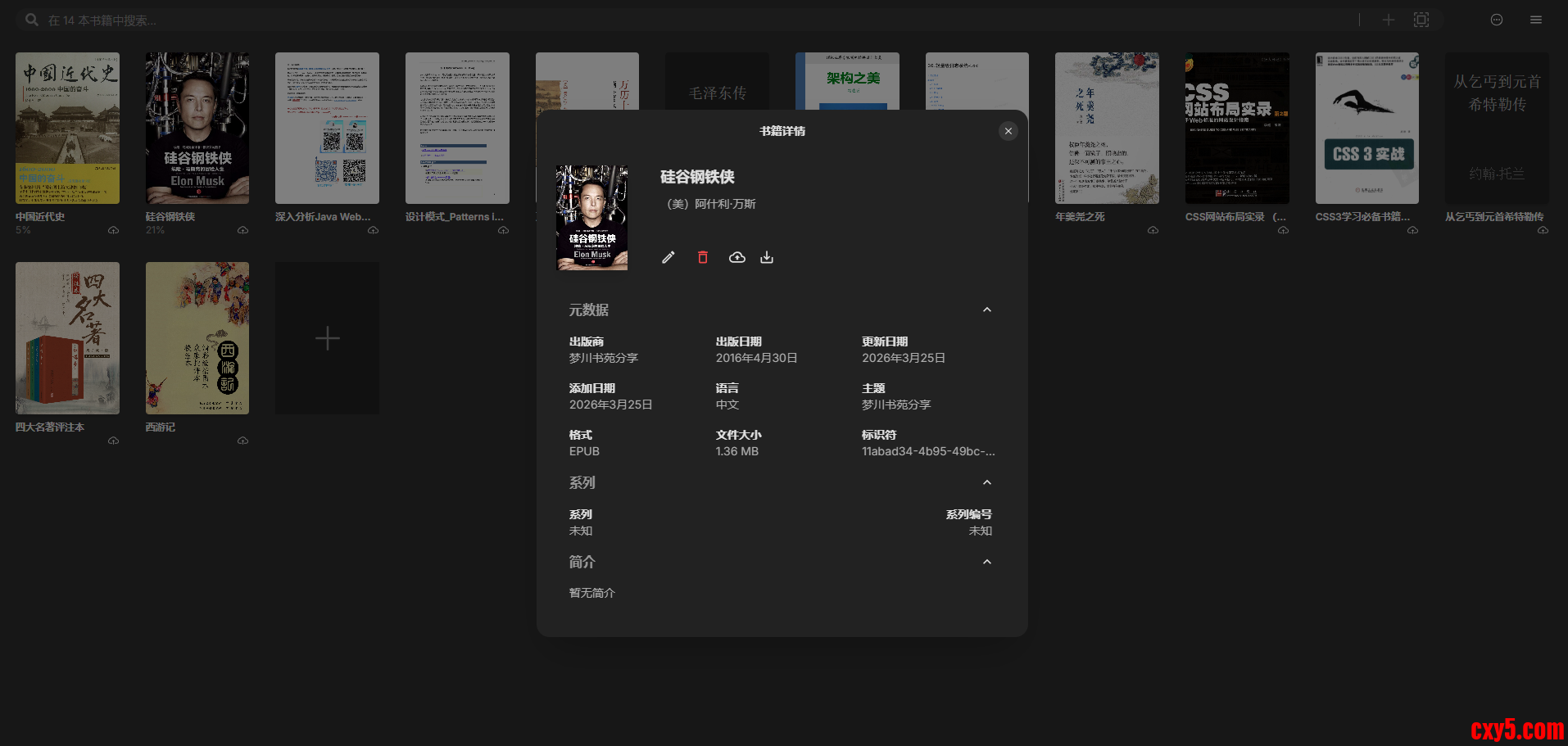Screen dimensions: 1568x746
Task: Open the book 深入分析Java Web
Action: (x=327, y=129)
